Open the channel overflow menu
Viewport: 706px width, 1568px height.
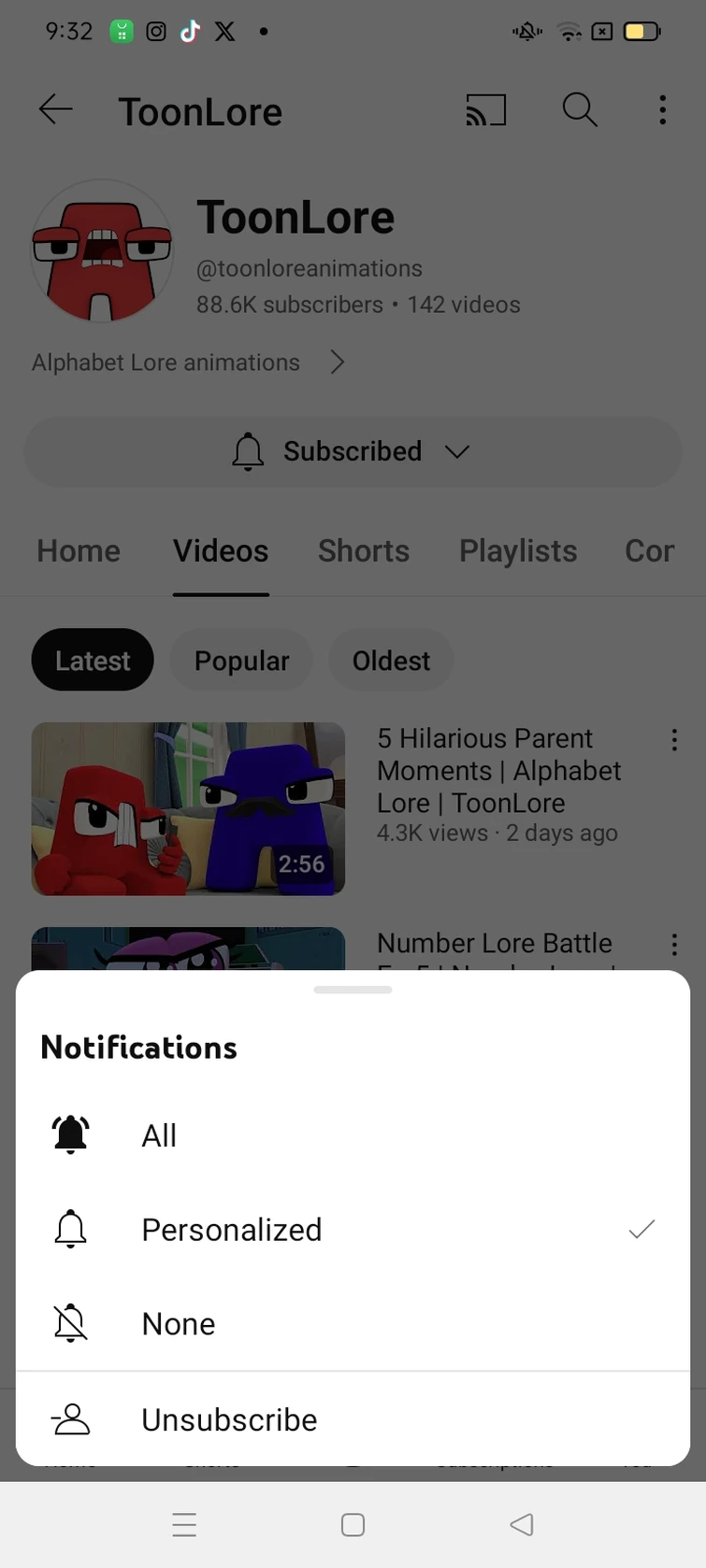(662, 110)
